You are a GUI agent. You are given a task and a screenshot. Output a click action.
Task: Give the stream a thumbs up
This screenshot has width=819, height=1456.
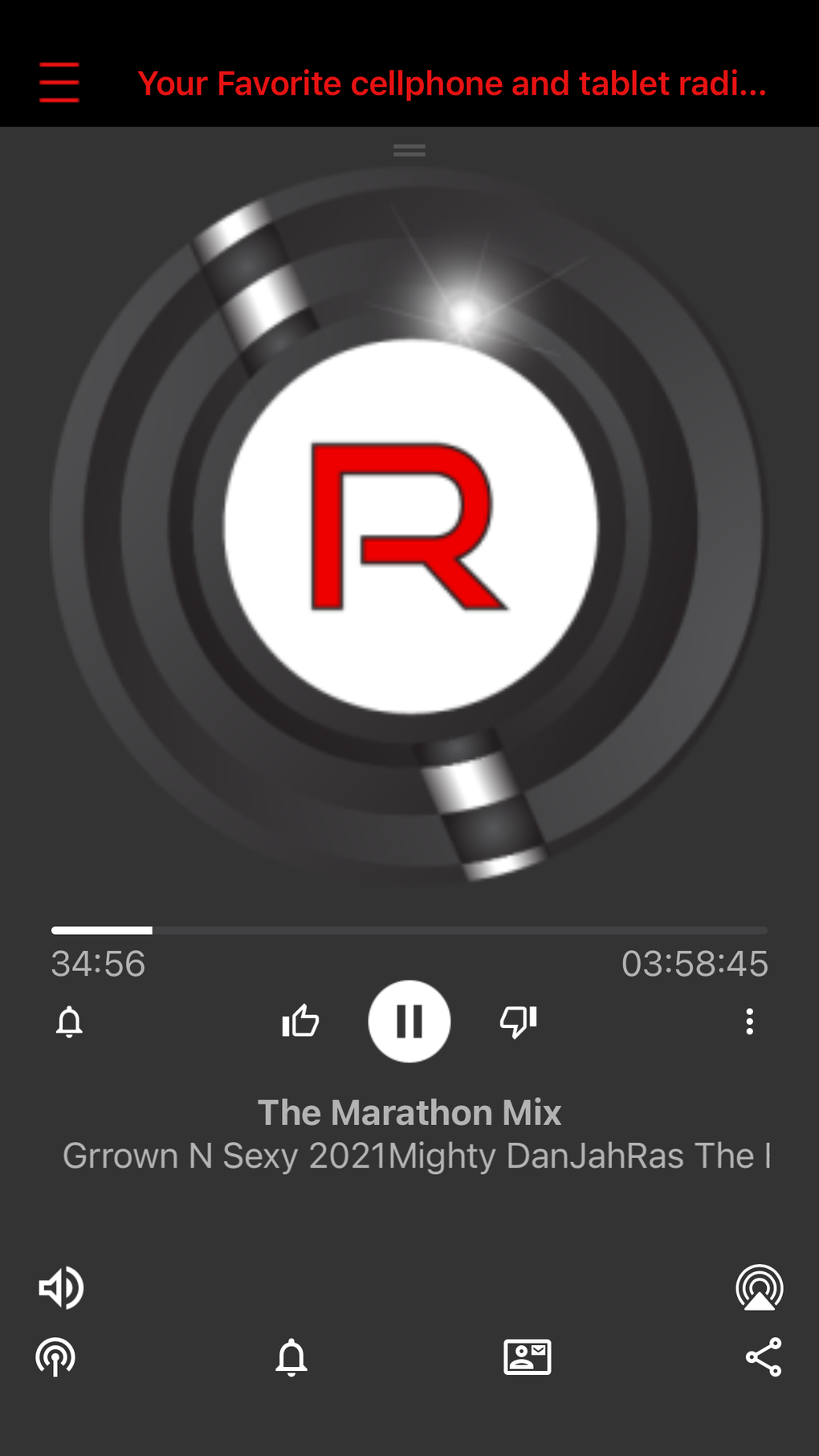click(301, 1022)
